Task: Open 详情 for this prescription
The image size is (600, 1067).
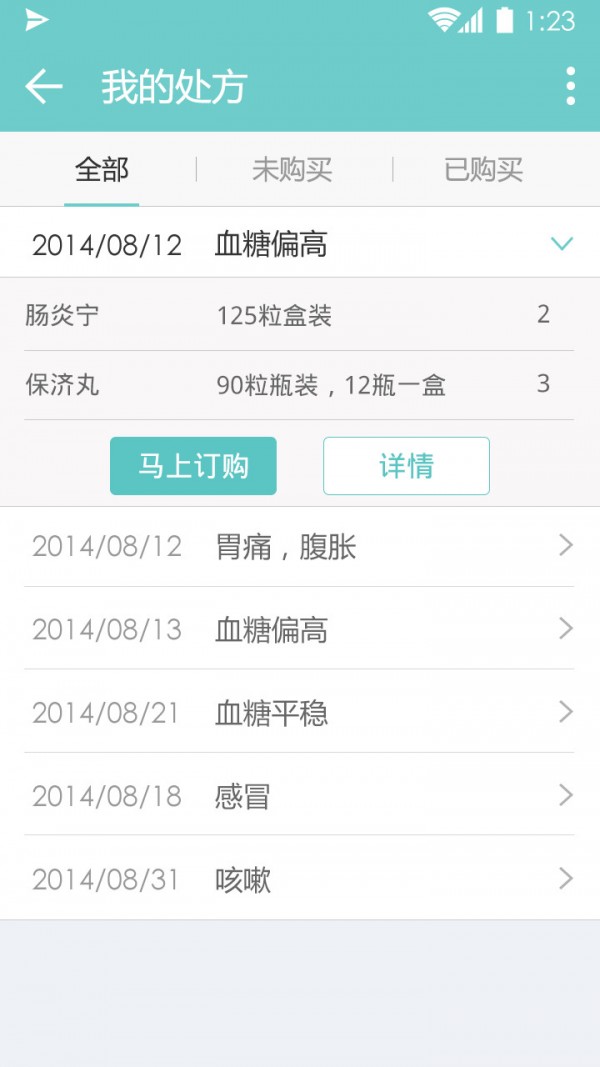Action: click(406, 466)
